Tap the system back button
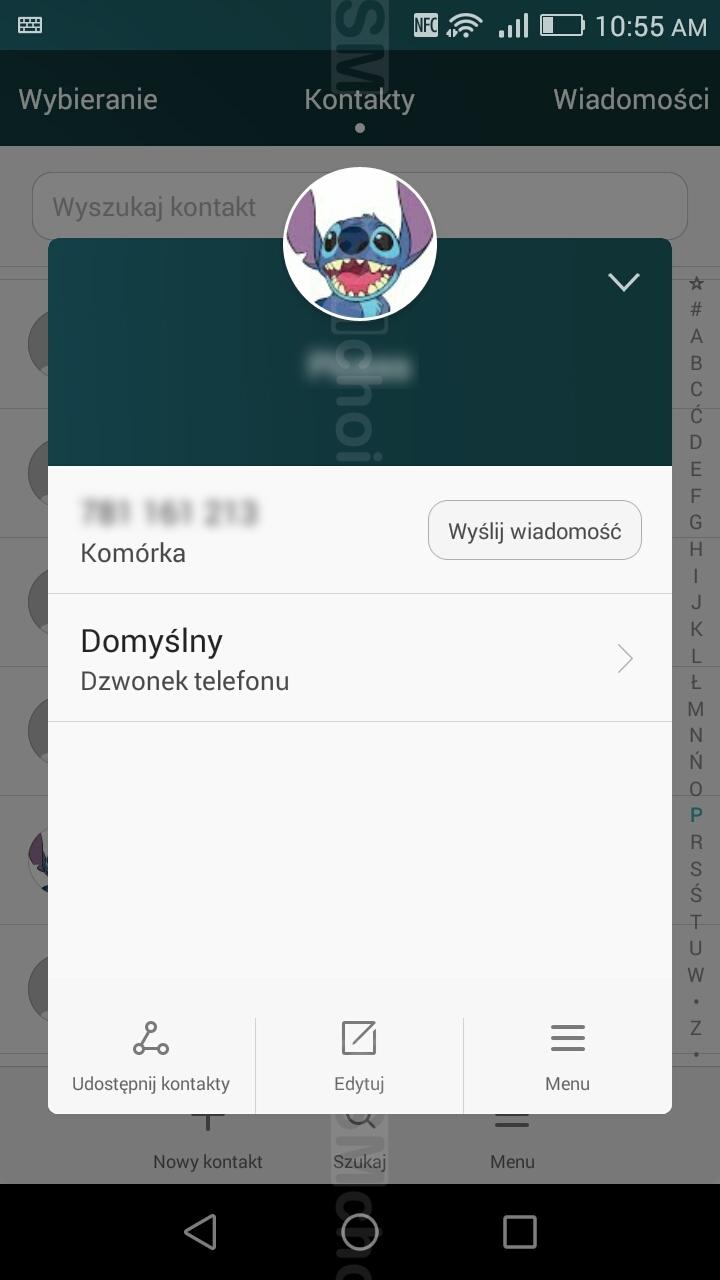 tap(200, 1232)
